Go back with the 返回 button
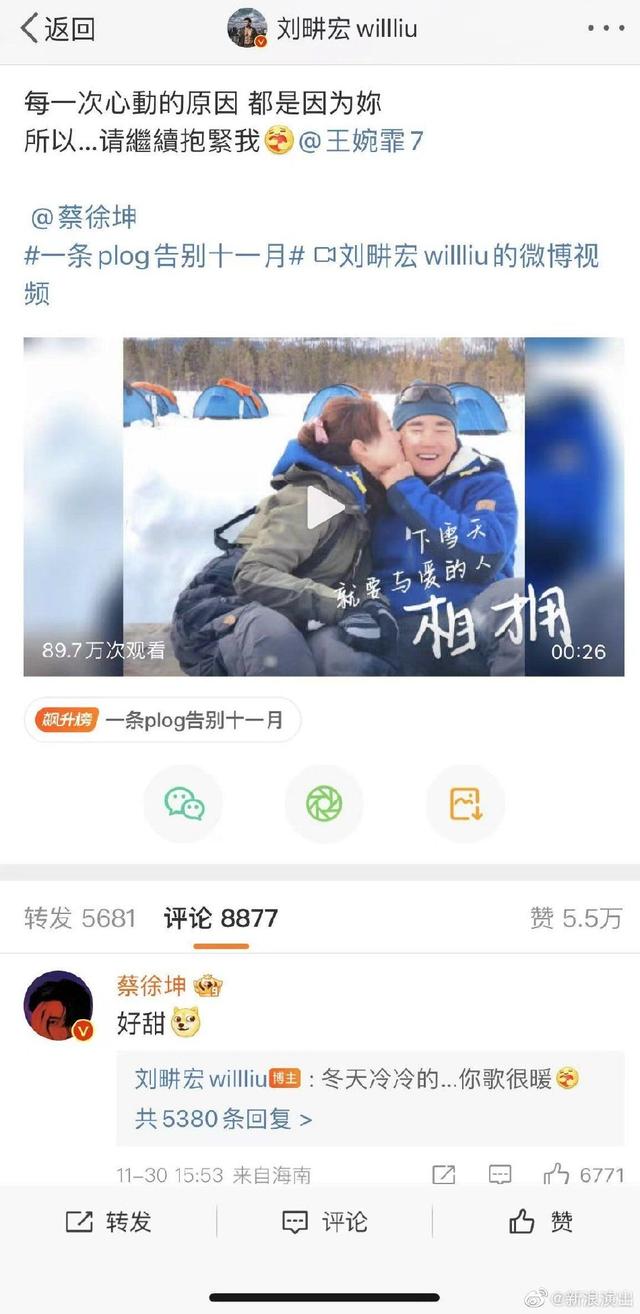The image size is (640, 1314). click(x=60, y=29)
